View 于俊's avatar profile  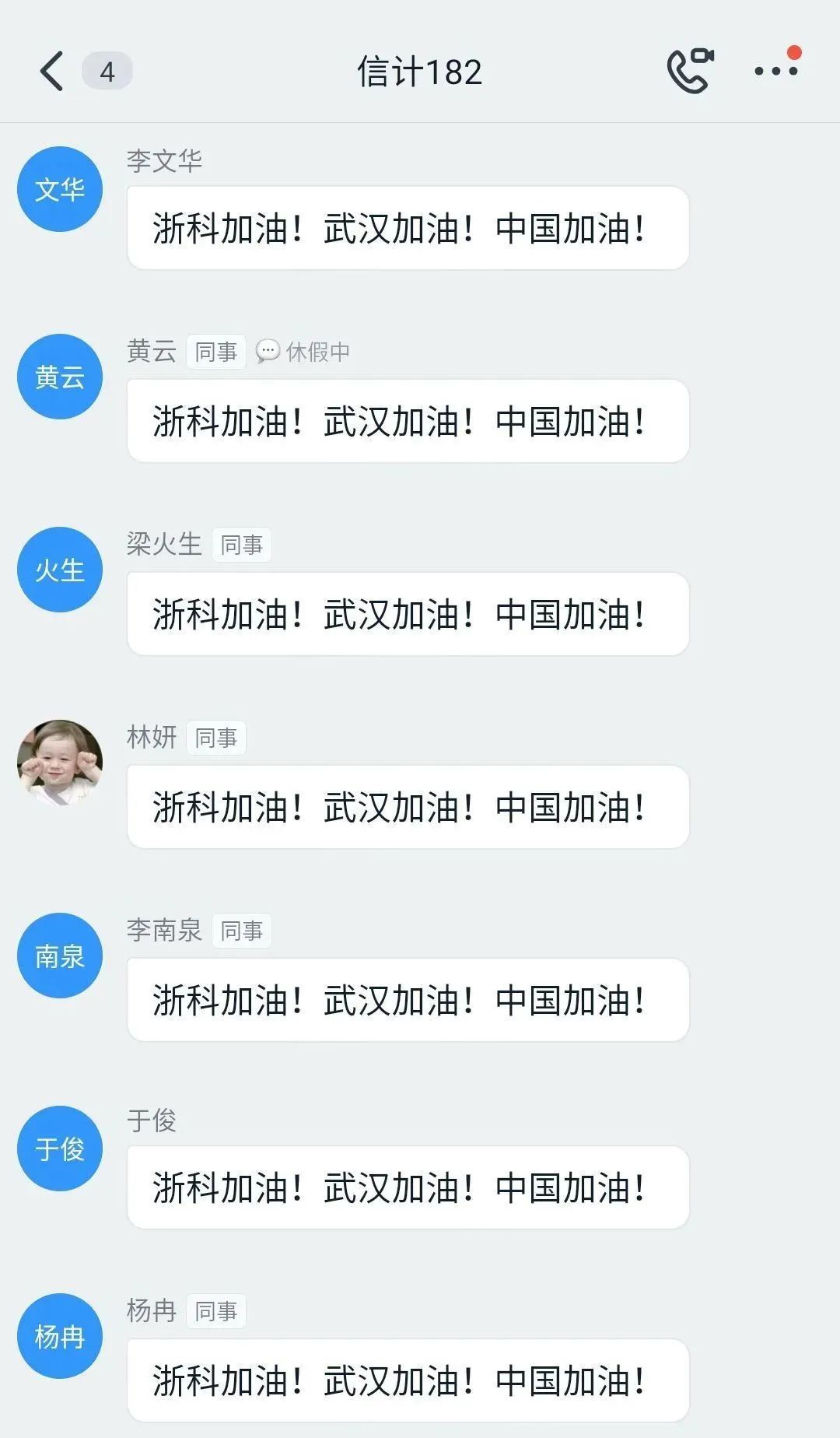pos(60,1149)
